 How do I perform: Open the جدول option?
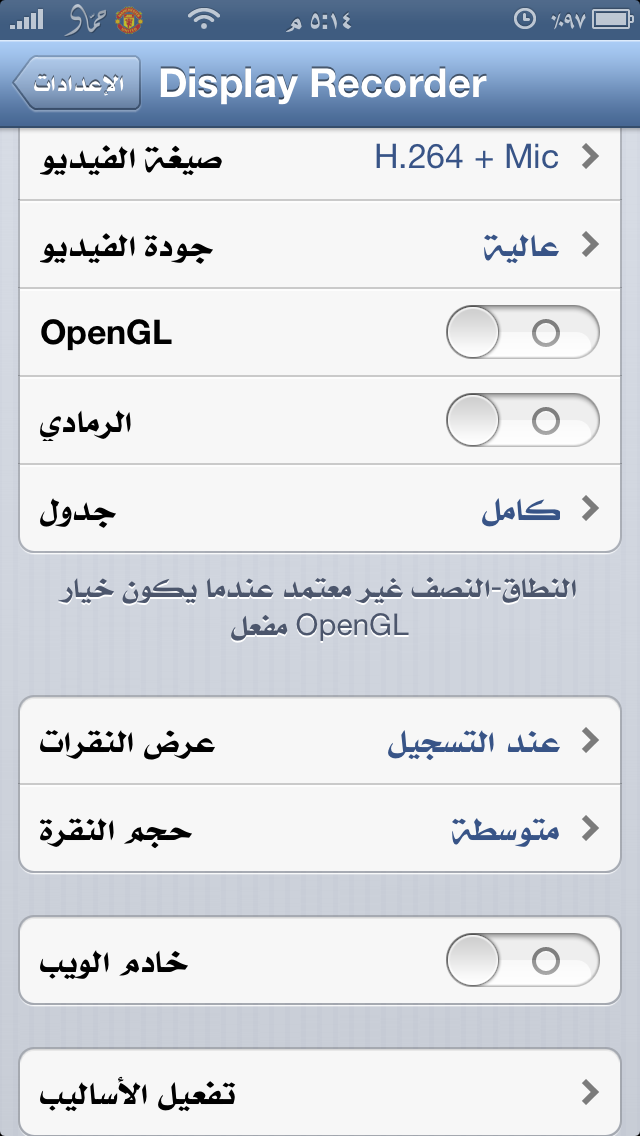click(320, 509)
